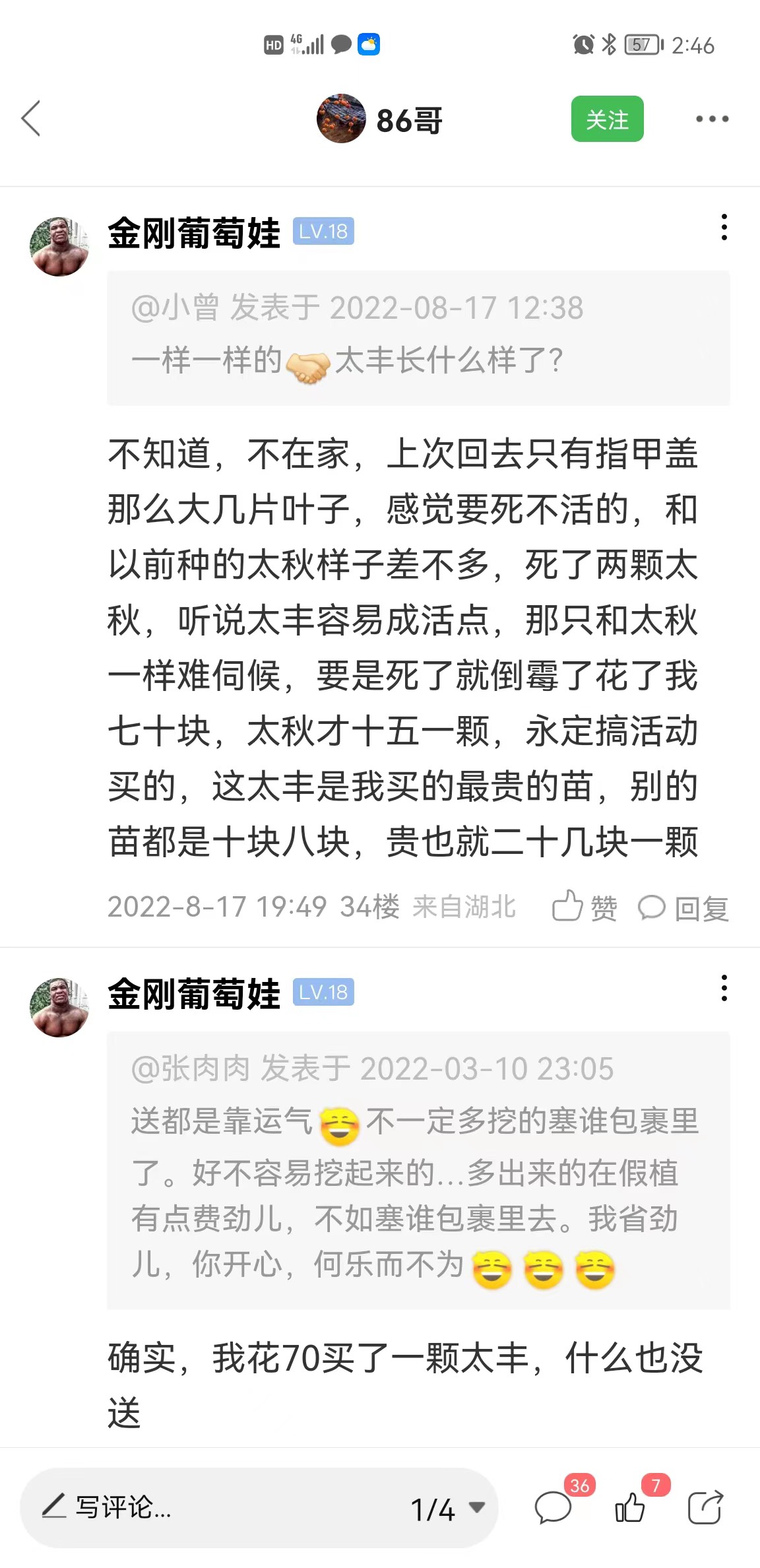Image resolution: width=760 pixels, height=1568 pixels.
Task: Expand the 1/4 page selector dropdown
Action: click(449, 1509)
